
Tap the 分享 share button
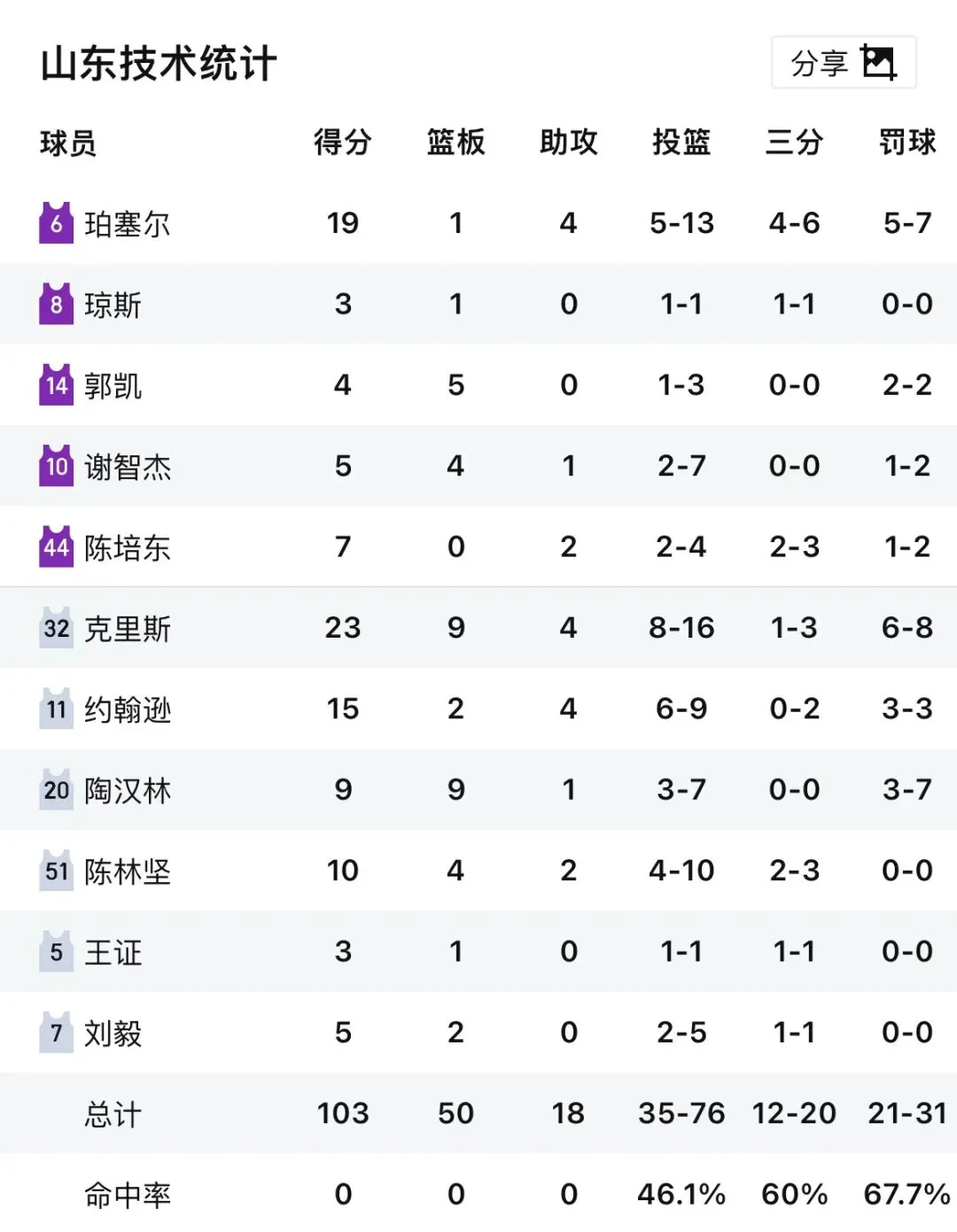click(844, 63)
